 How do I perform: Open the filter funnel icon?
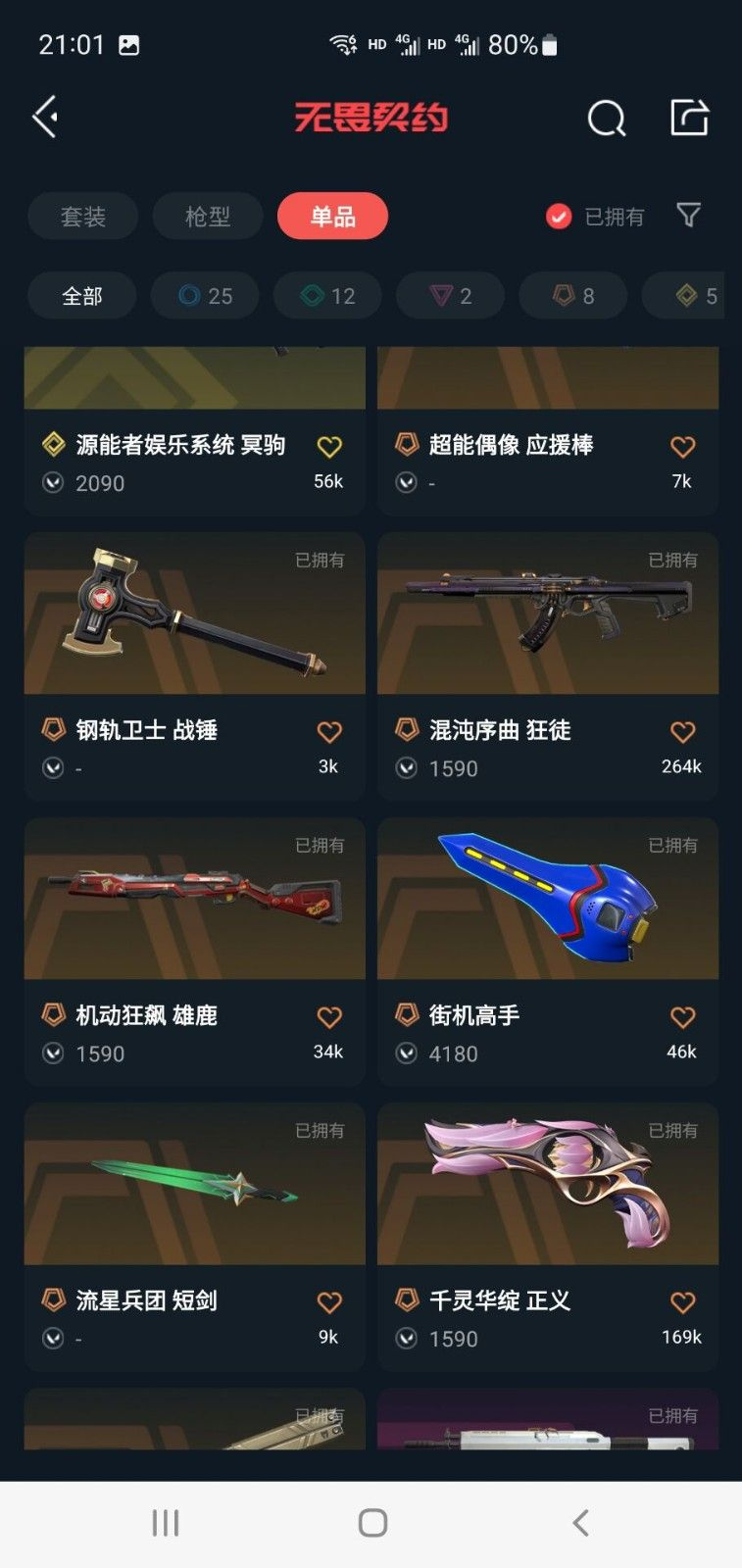coord(689,215)
